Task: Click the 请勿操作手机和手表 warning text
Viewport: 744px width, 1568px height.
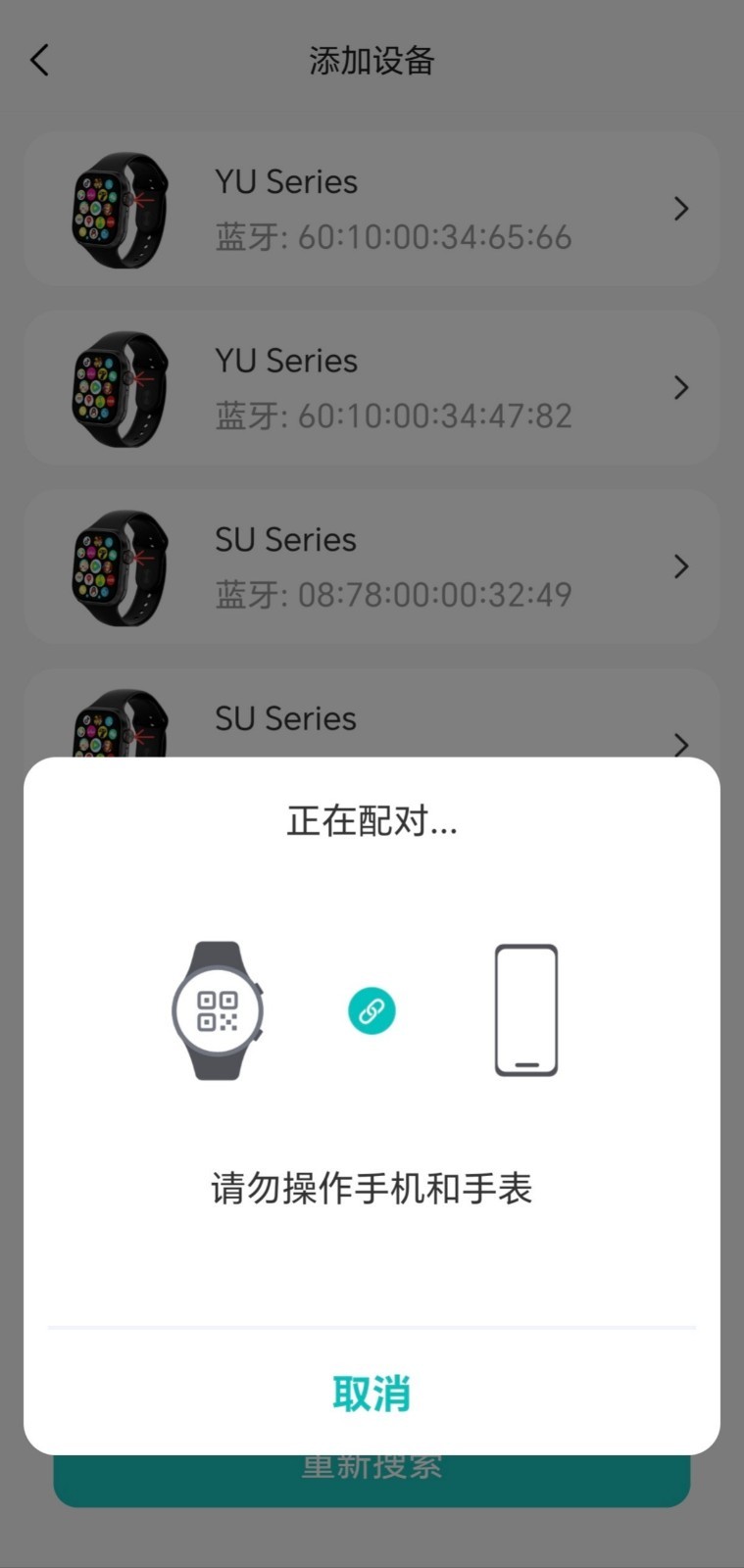Action: coord(372,1188)
